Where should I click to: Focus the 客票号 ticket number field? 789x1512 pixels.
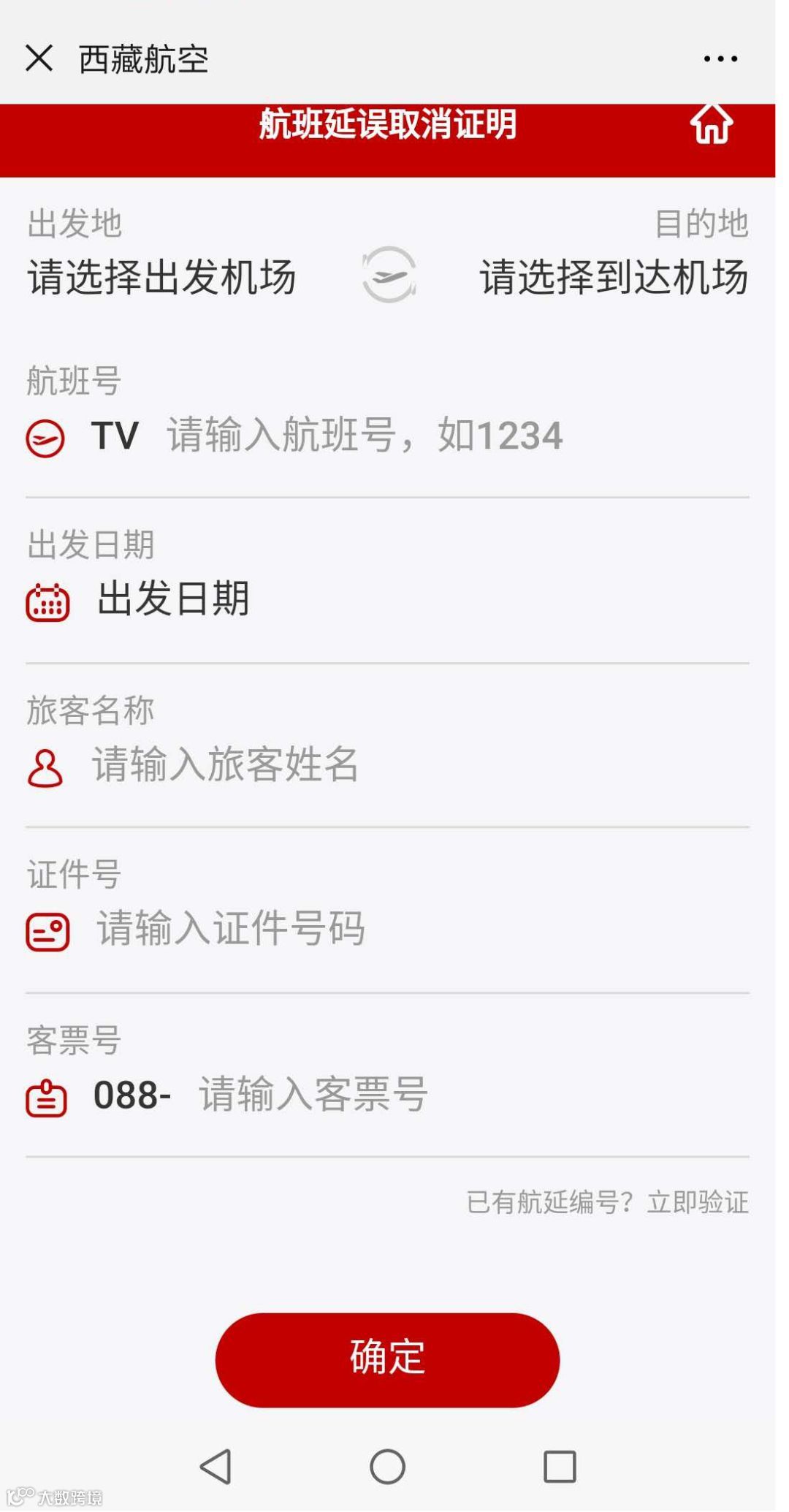(313, 1095)
